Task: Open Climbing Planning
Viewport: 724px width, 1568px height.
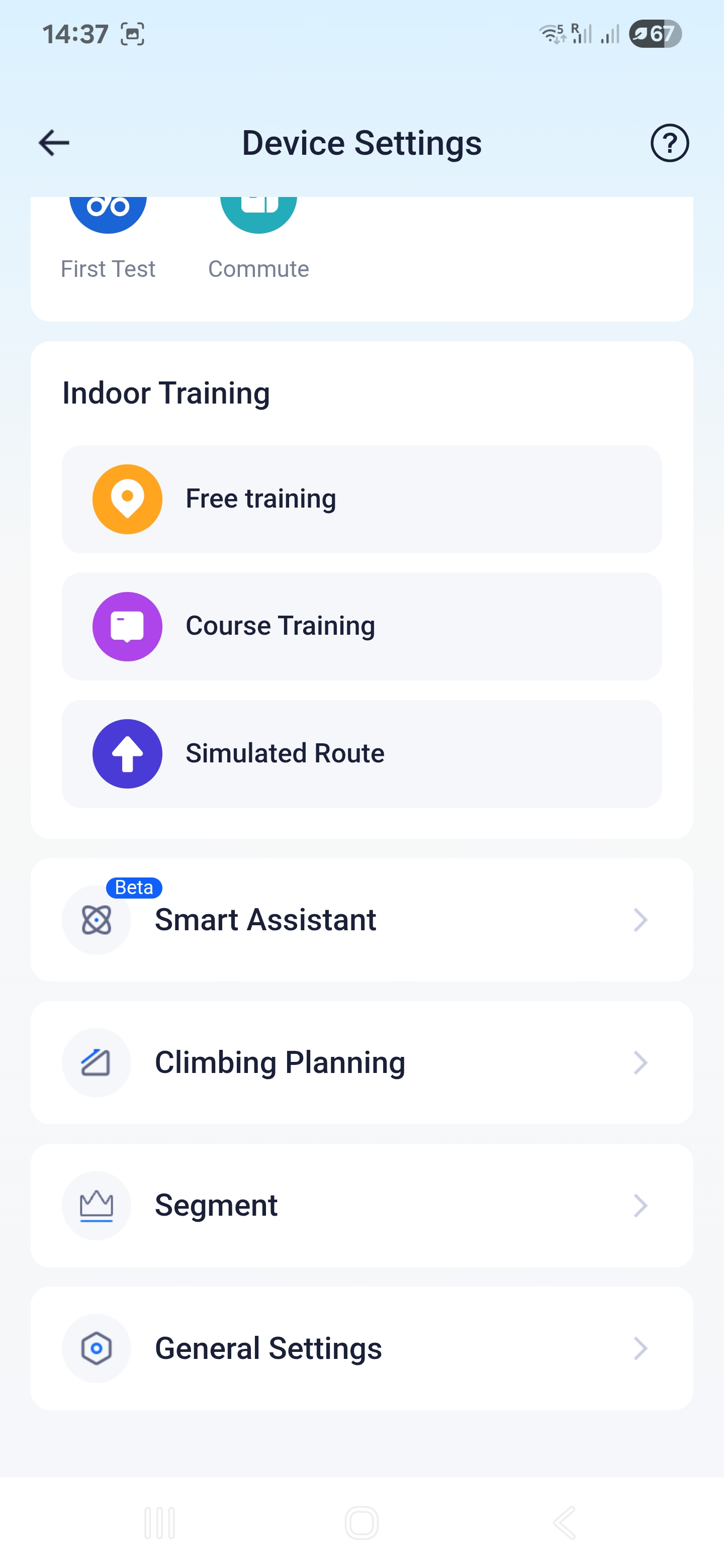Action: pos(361,1063)
